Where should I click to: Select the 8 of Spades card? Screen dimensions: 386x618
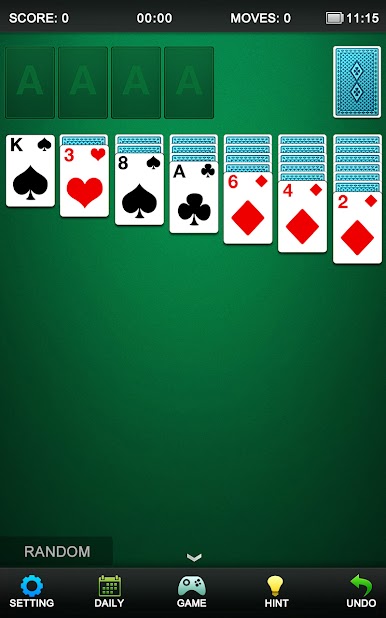(139, 189)
